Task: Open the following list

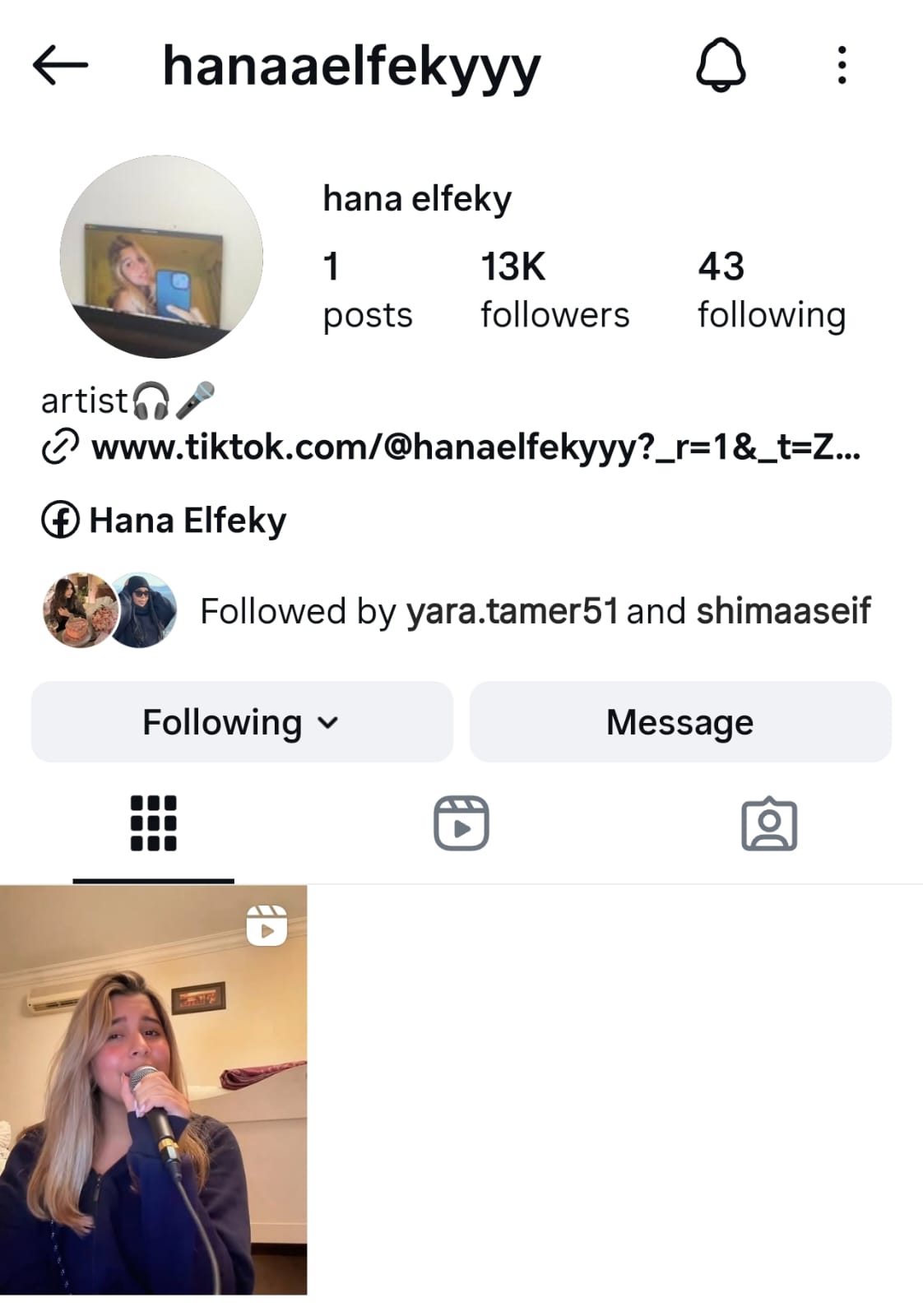Action: [771, 290]
